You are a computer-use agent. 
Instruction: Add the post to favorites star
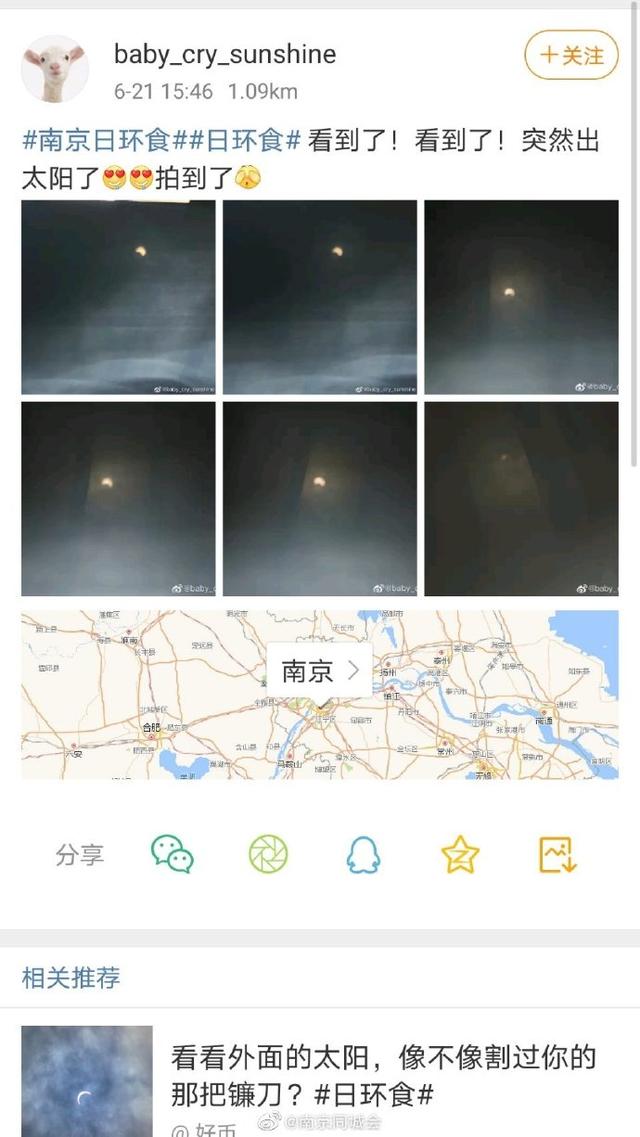click(x=460, y=855)
